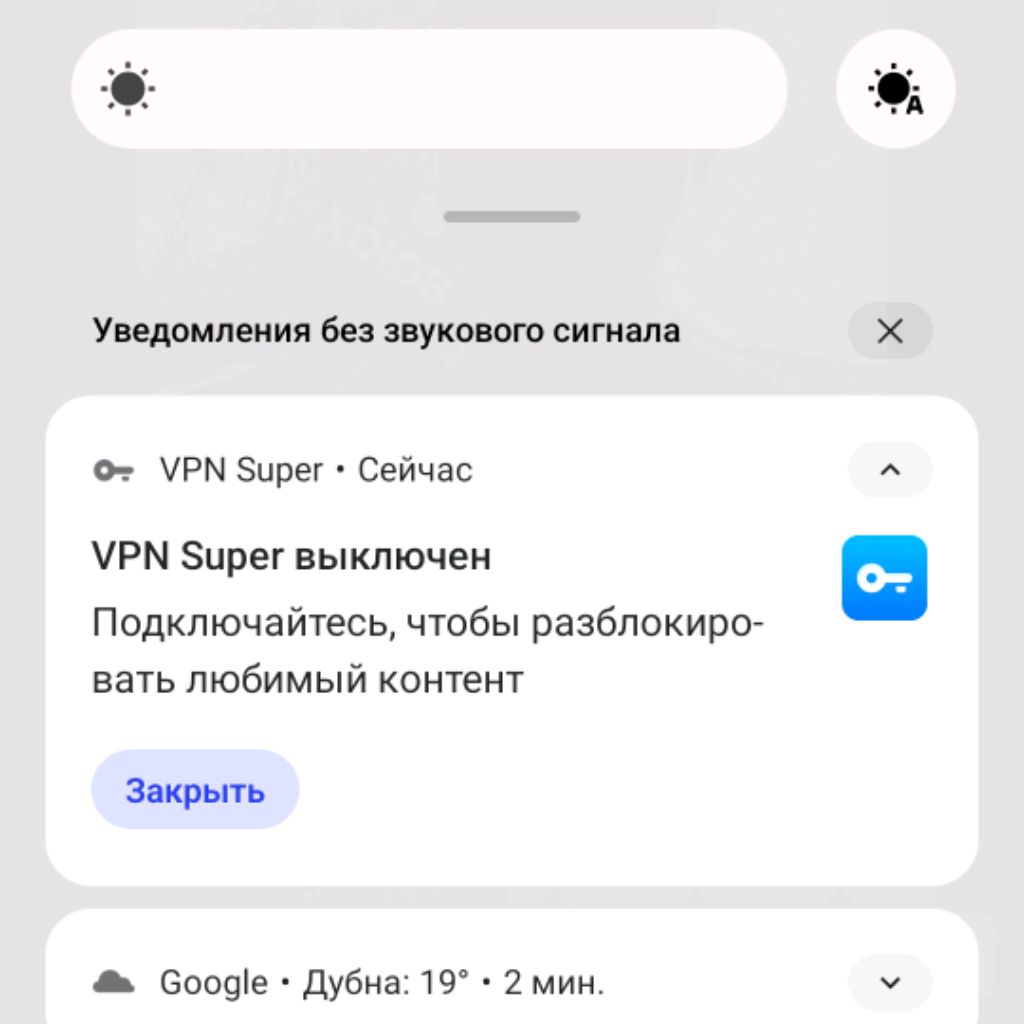The image size is (1024, 1024).
Task: Collapse the VPN Super notification
Action: pyautogui.click(x=889, y=469)
